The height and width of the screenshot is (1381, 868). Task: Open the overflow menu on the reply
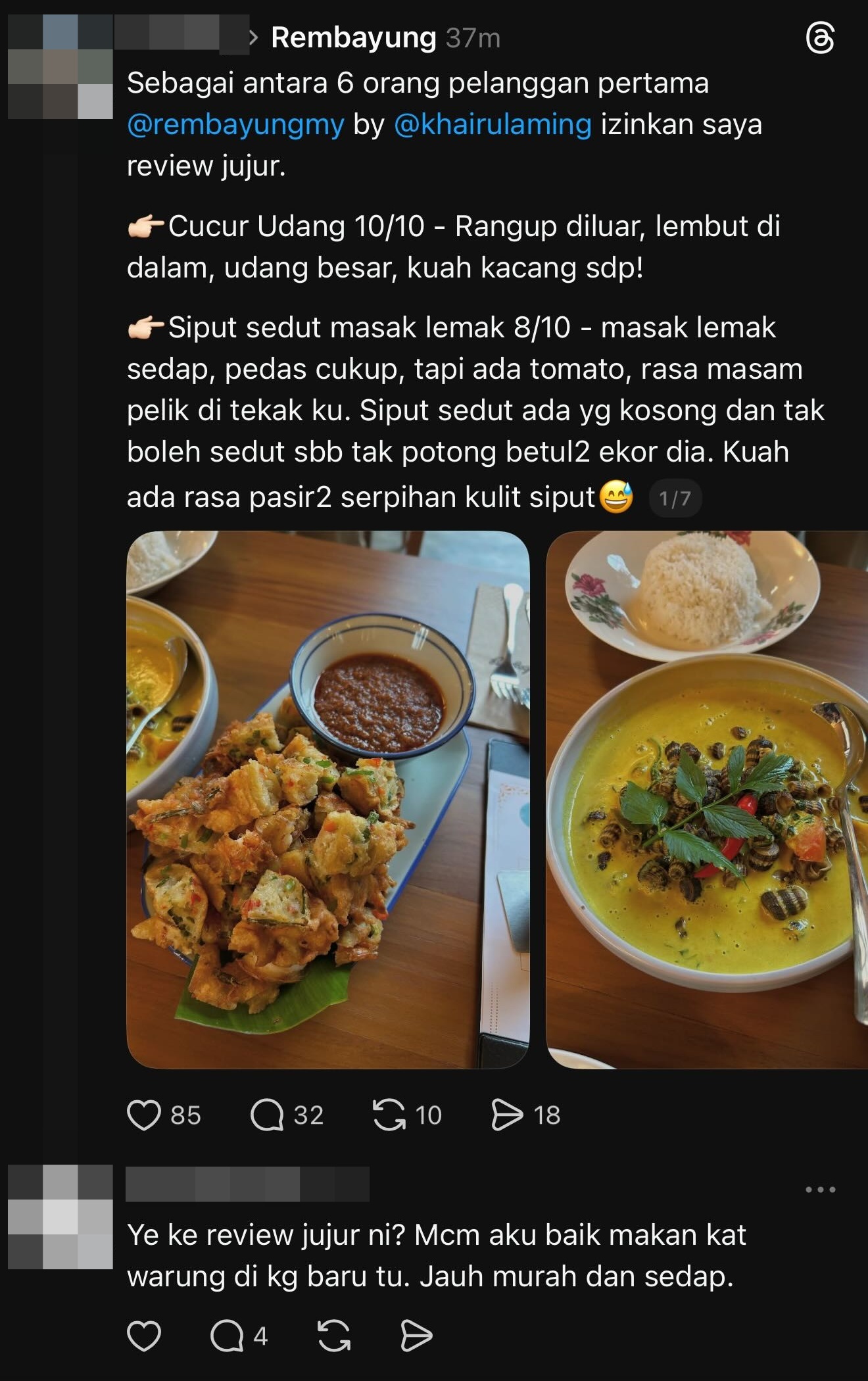[x=820, y=1190]
